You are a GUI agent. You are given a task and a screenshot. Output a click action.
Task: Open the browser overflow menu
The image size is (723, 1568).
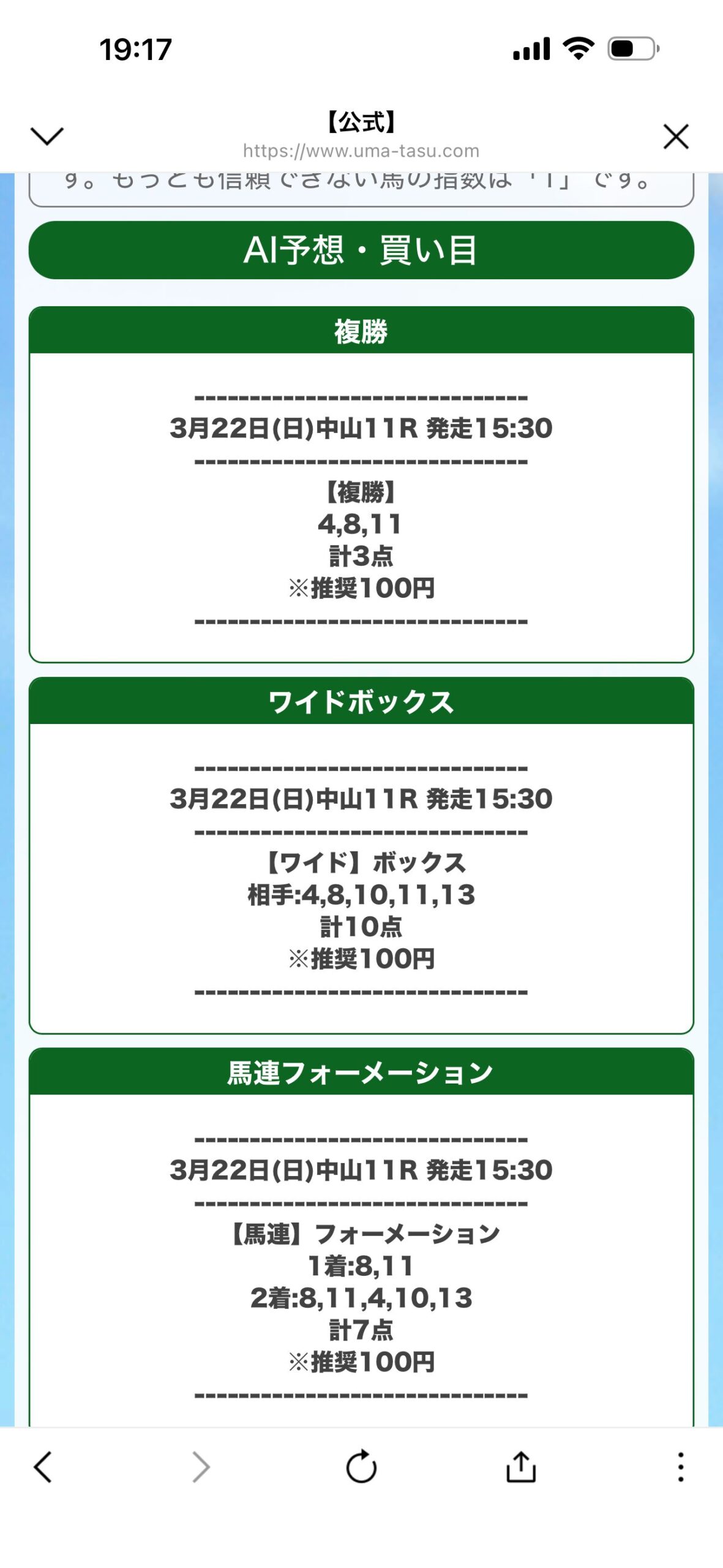(680, 1467)
